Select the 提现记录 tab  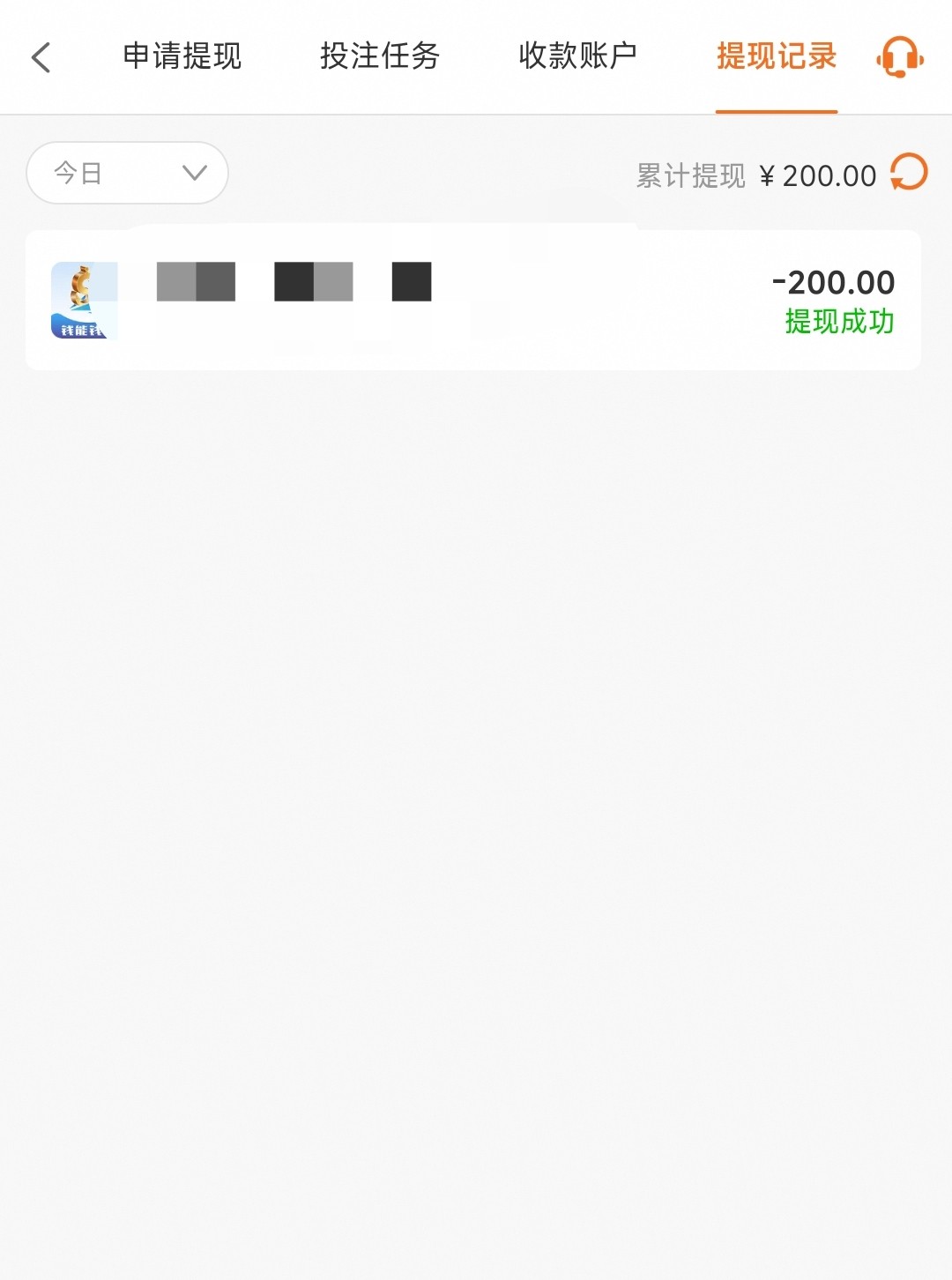point(776,56)
